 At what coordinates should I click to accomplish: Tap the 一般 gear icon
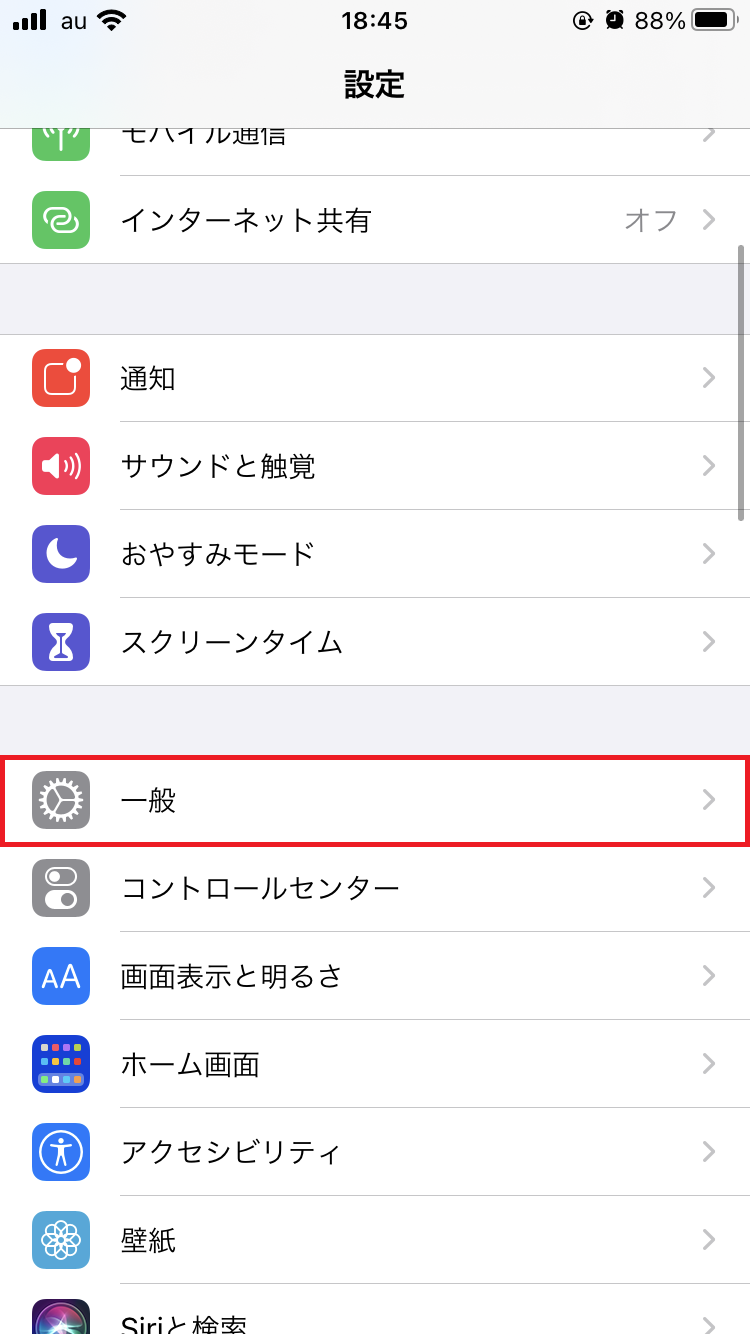[60, 799]
